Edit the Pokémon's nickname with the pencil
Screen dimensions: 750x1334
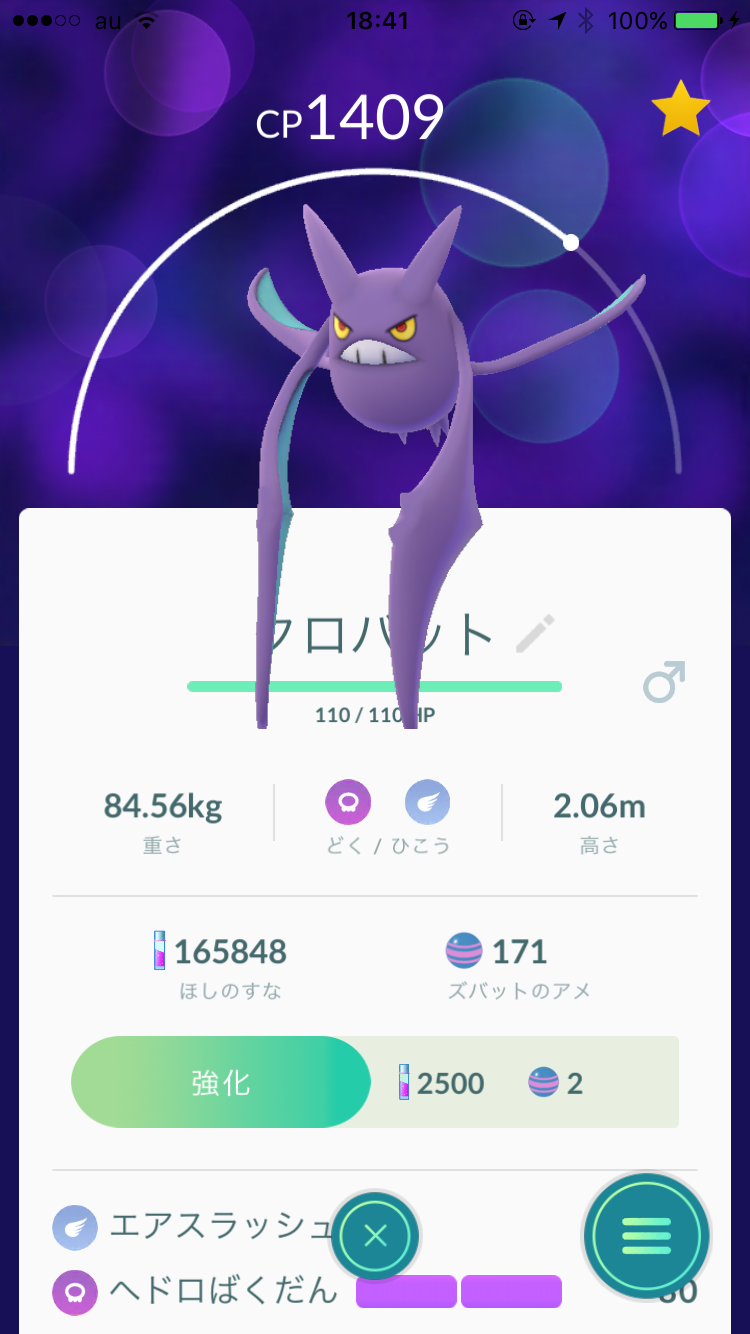[x=535, y=634]
